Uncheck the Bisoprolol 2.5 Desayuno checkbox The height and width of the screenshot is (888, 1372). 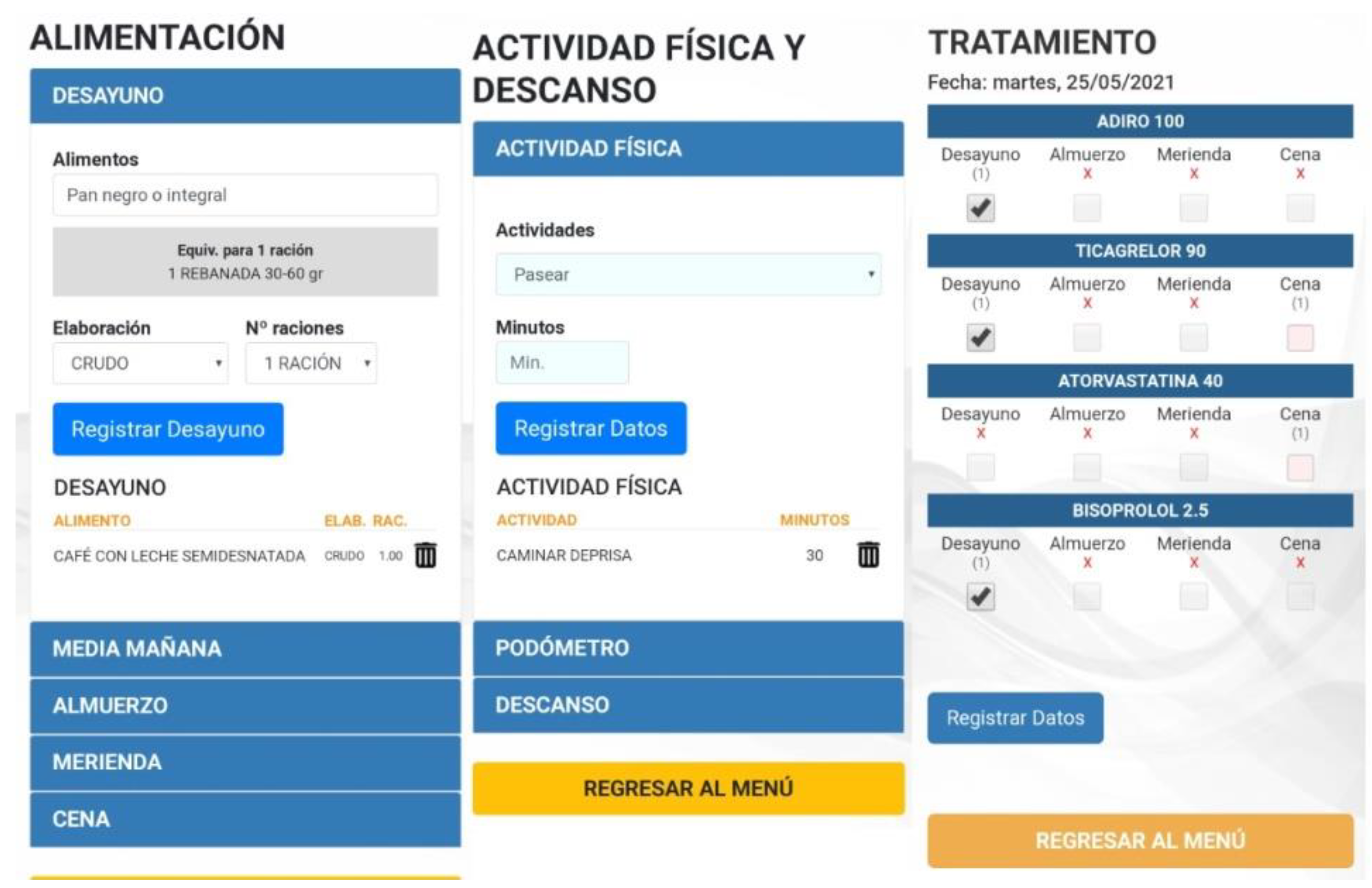(980, 597)
